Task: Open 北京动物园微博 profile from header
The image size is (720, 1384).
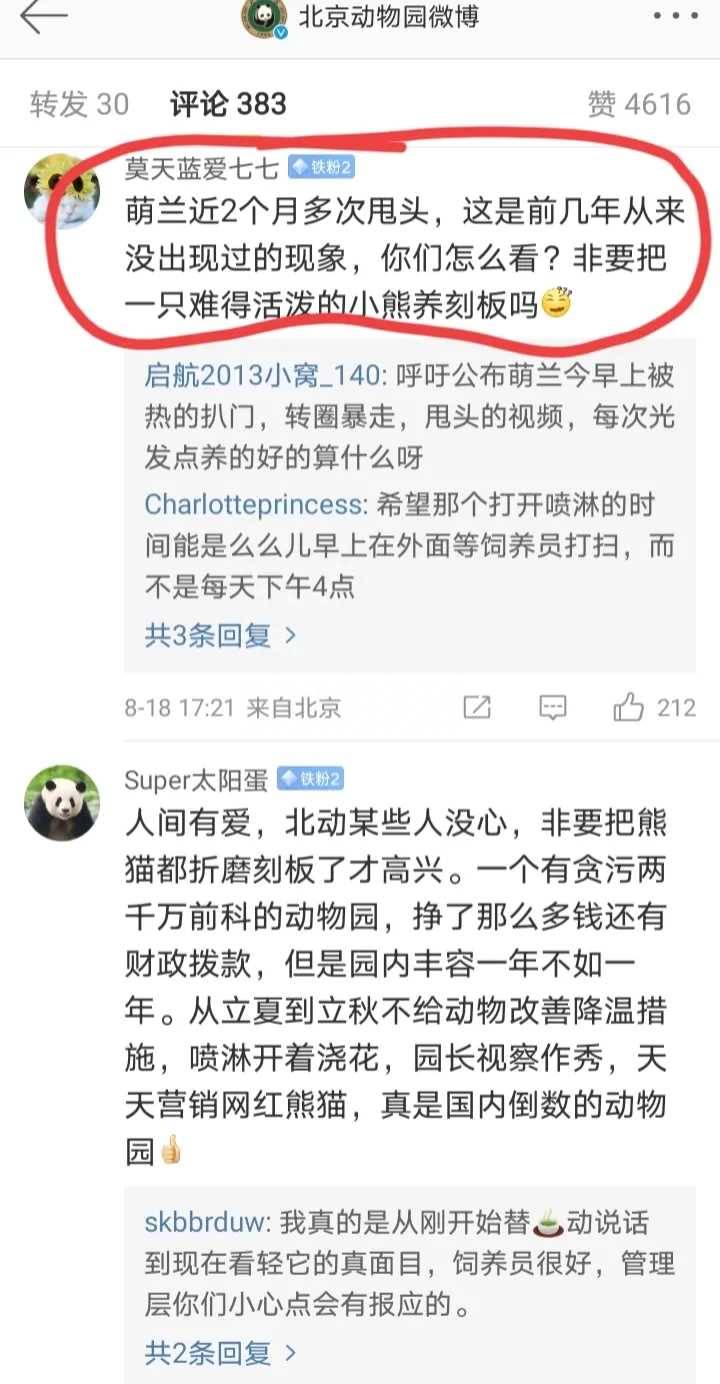Action: [x=388, y=17]
